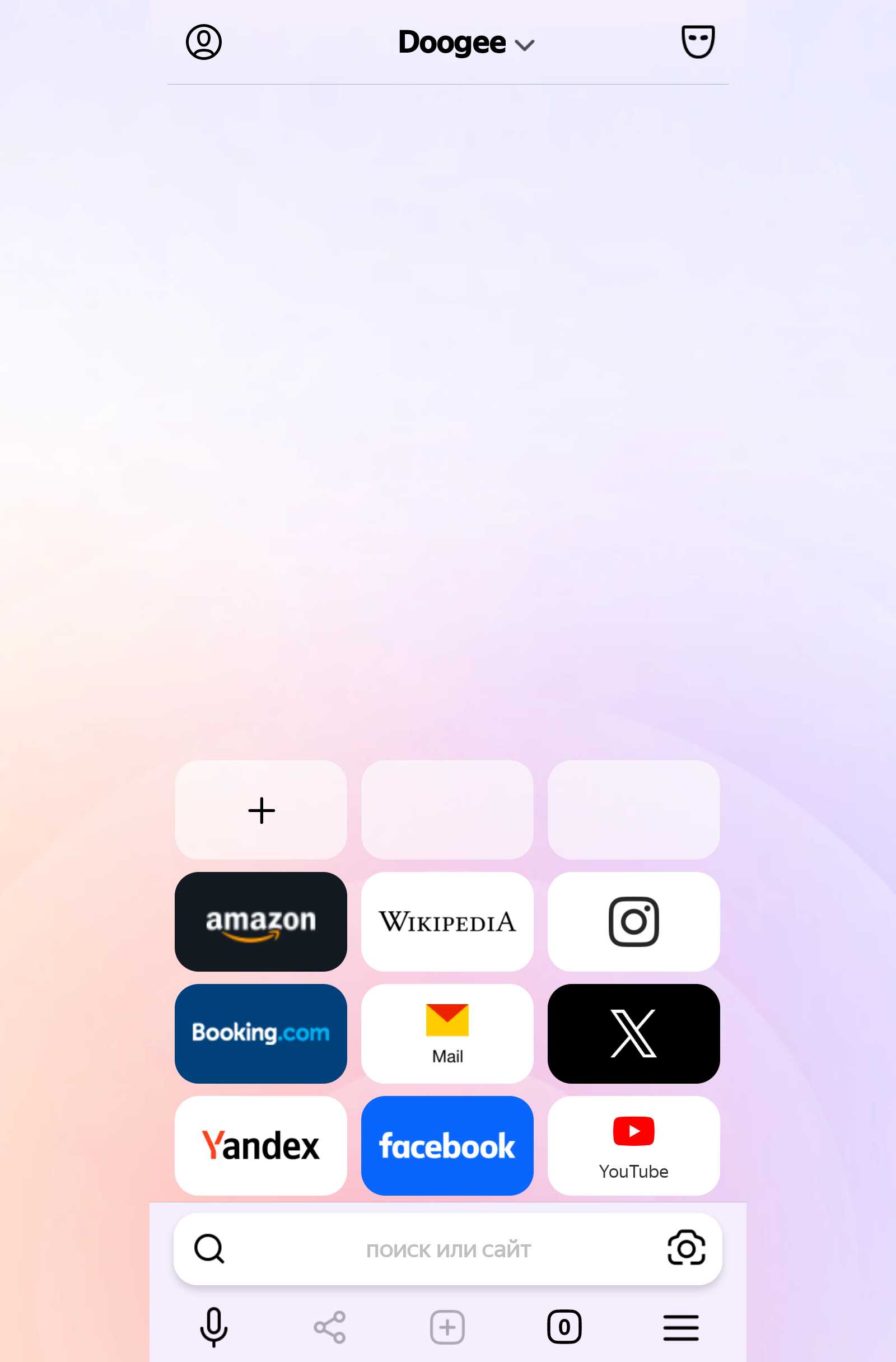Expand the Doogee dropdown
Viewport: 896px width, 1362px height.
pos(466,43)
